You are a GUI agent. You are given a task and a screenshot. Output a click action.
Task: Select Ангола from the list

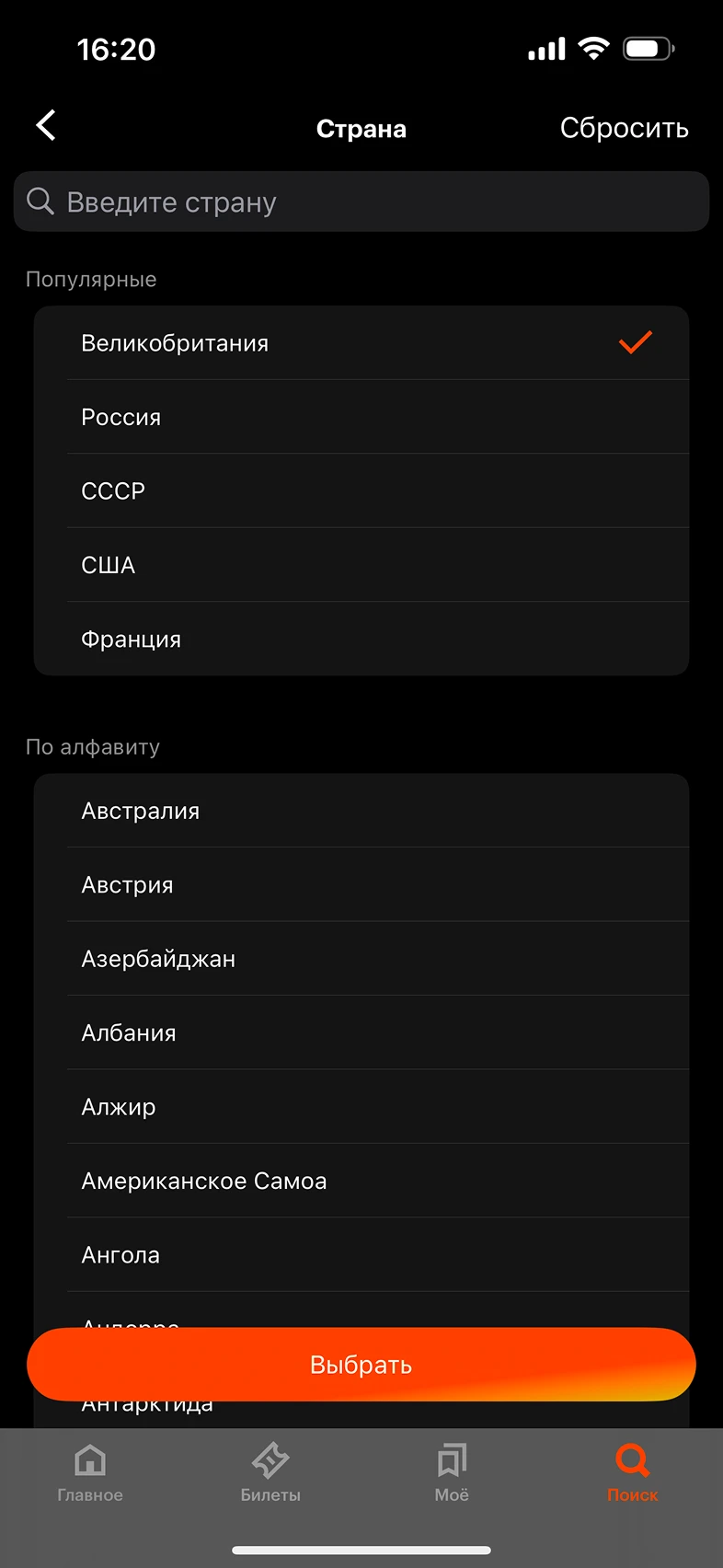[x=361, y=1255]
